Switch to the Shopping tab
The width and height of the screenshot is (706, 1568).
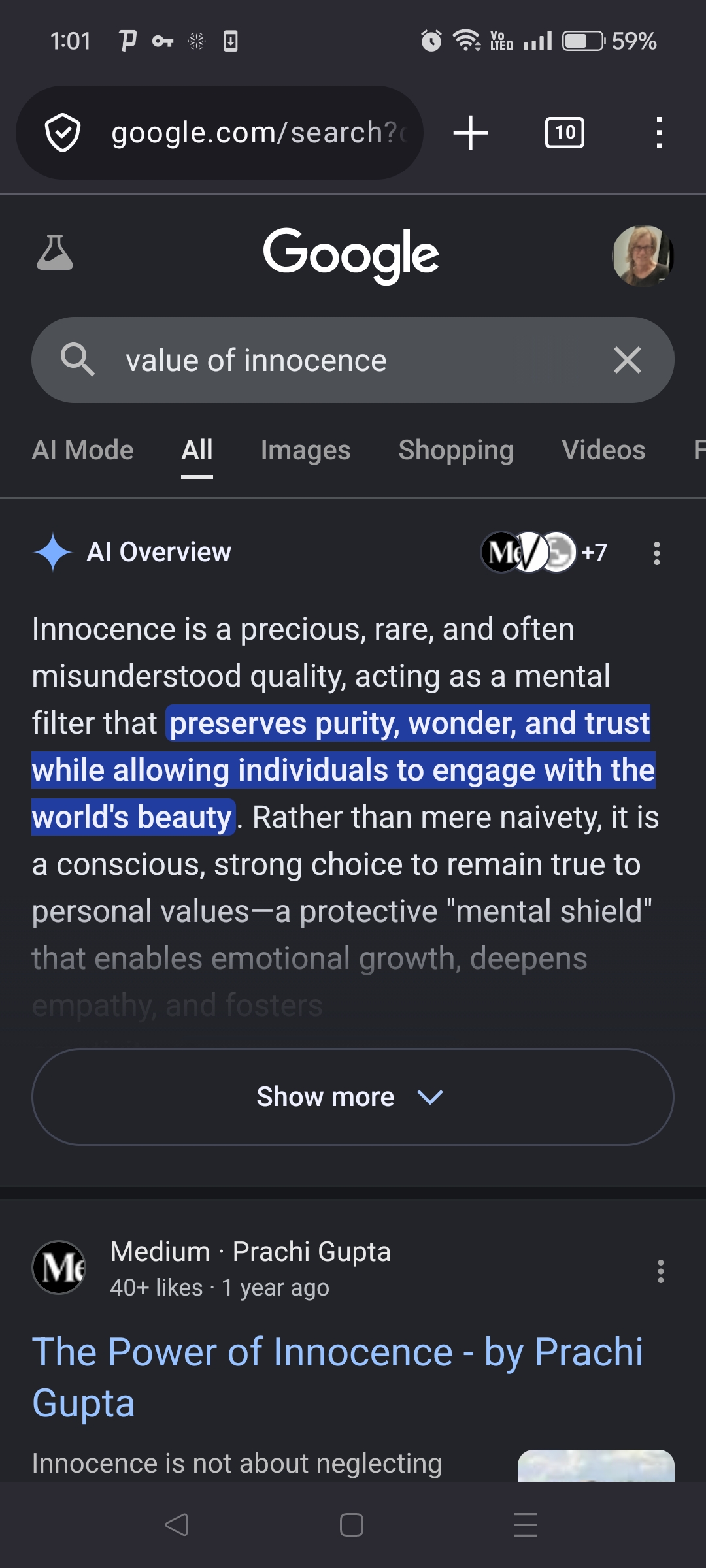456,450
